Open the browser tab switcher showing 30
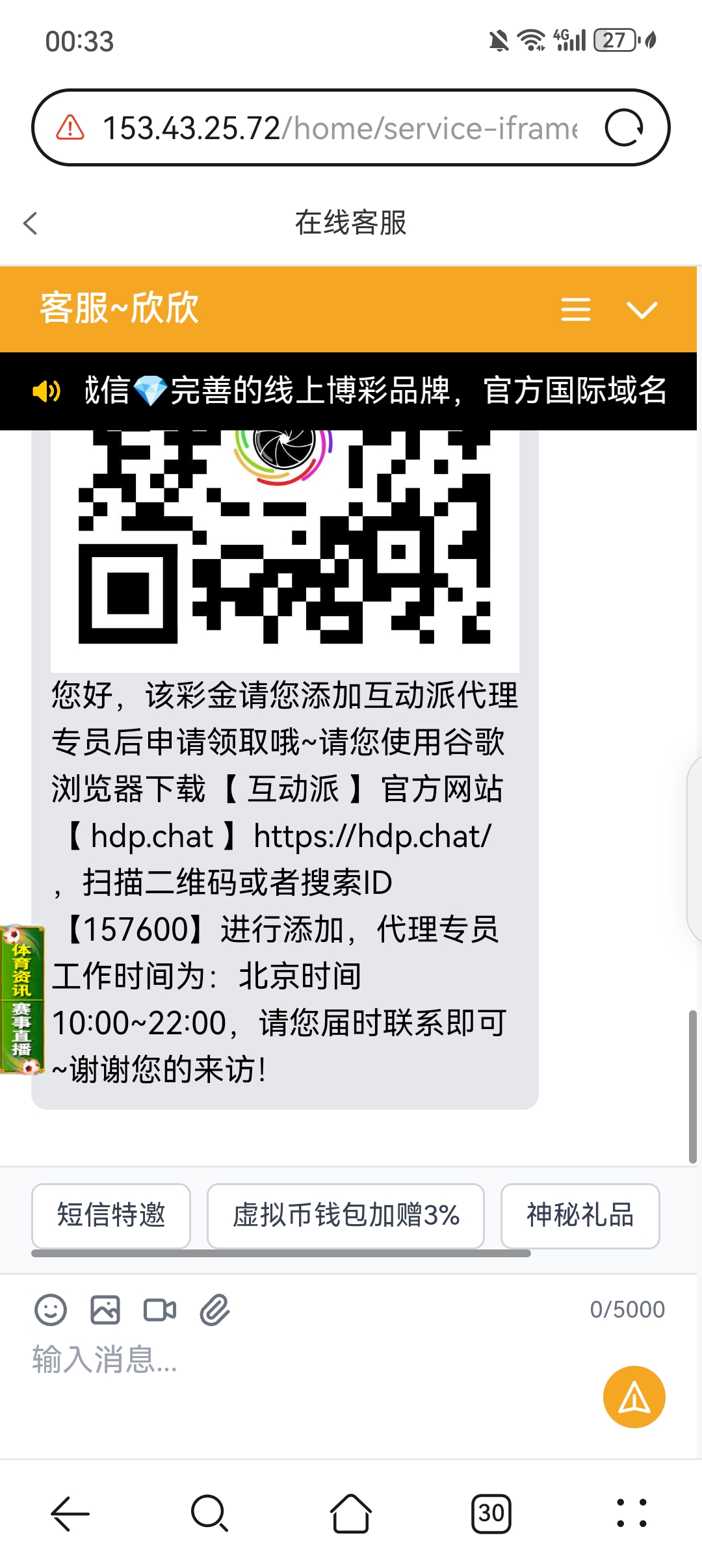This screenshot has width=702, height=1568. pos(491,1513)
